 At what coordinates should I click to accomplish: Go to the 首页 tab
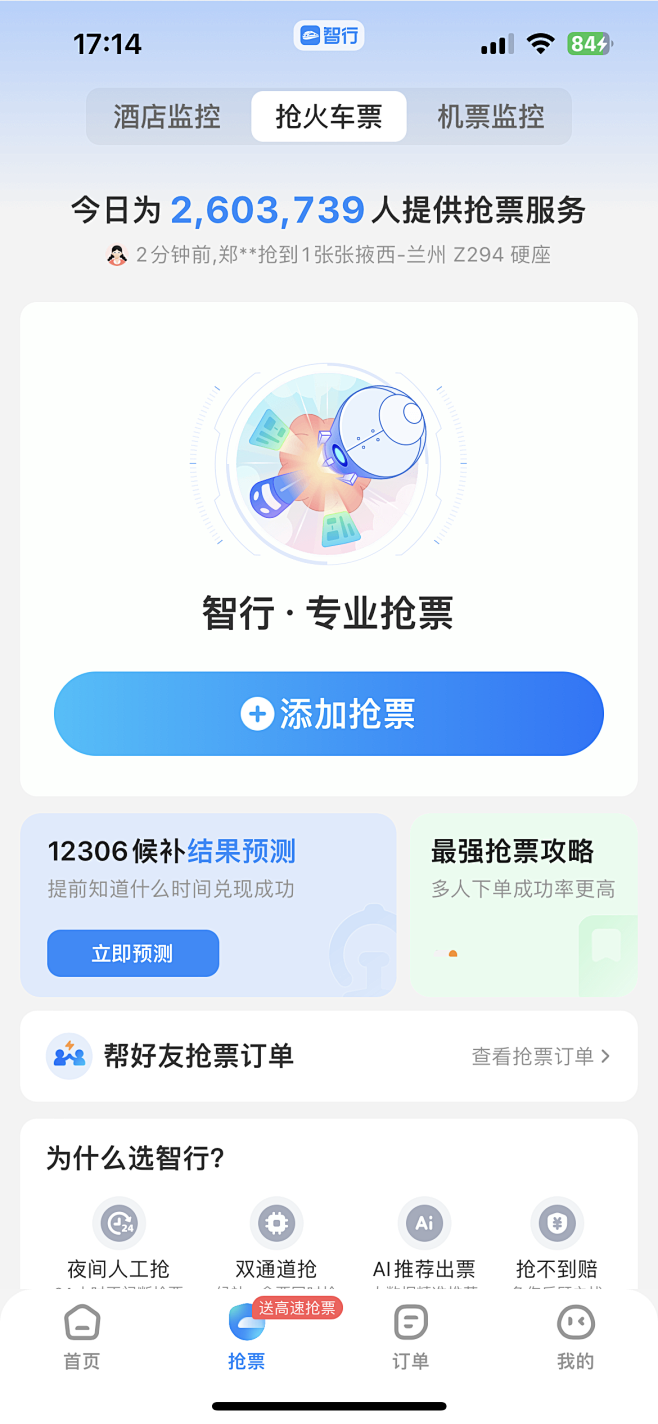pyautogui.click(x=82, y=1337)
